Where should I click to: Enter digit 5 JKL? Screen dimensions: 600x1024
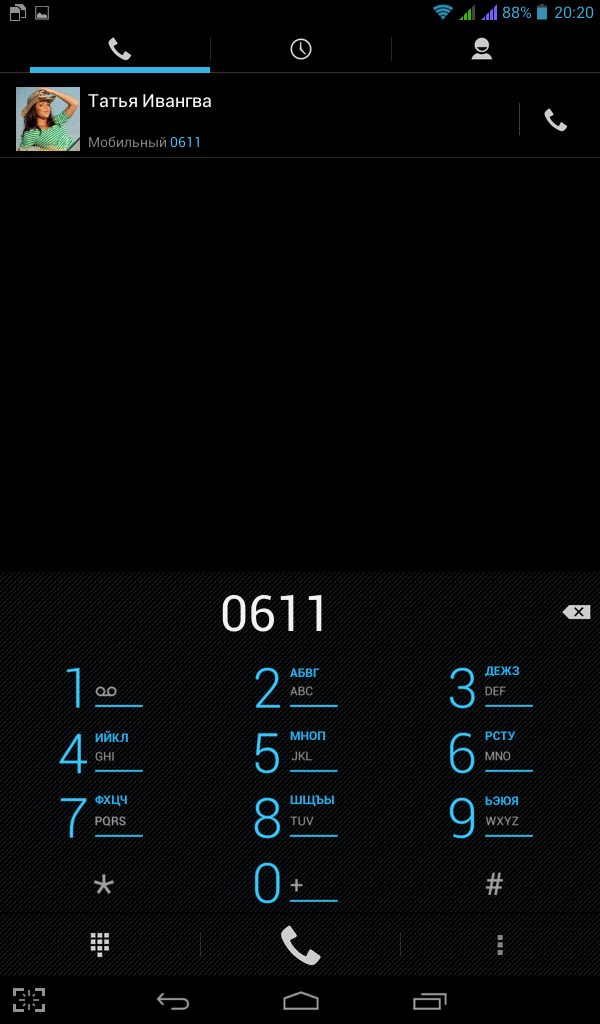click(299, 752)
